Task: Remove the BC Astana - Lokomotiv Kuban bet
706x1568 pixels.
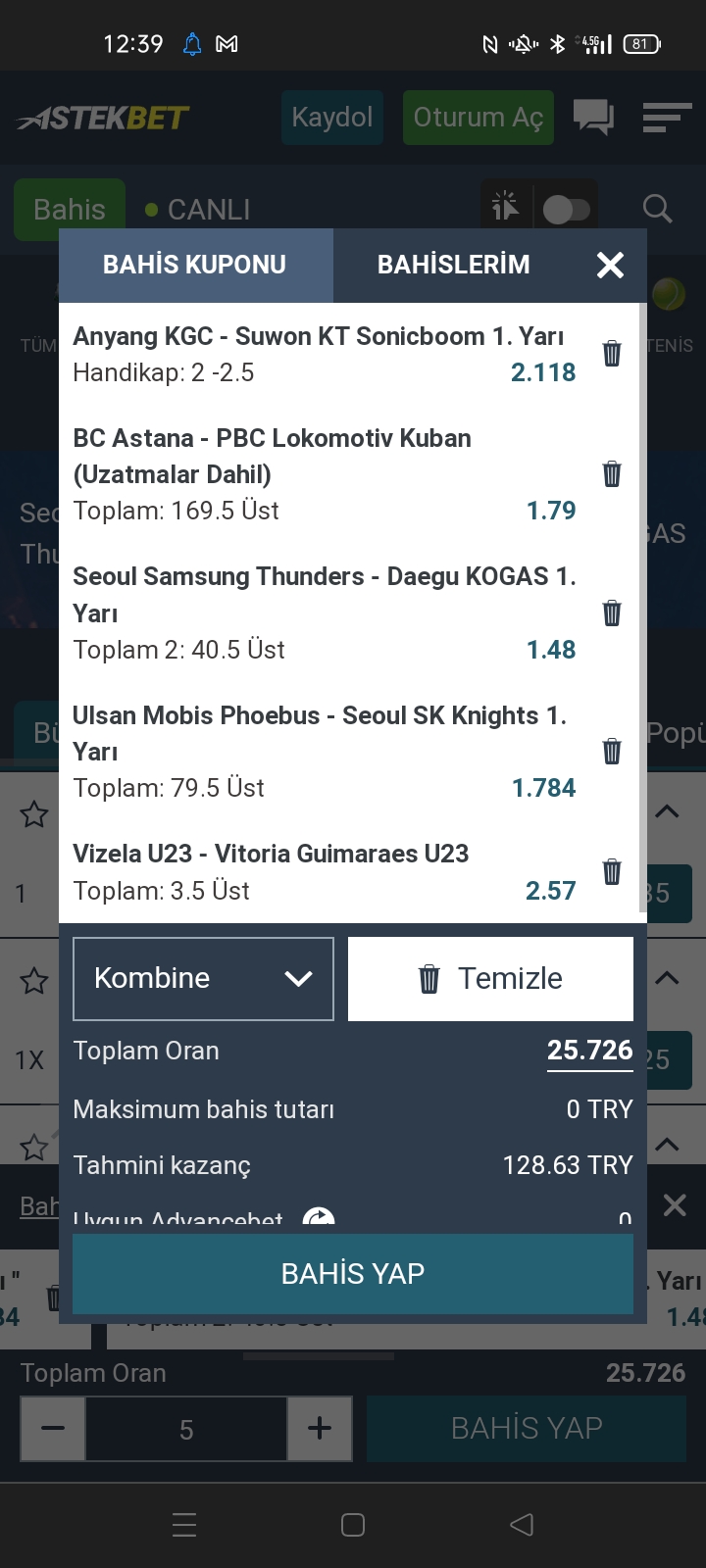Action: 612,474
